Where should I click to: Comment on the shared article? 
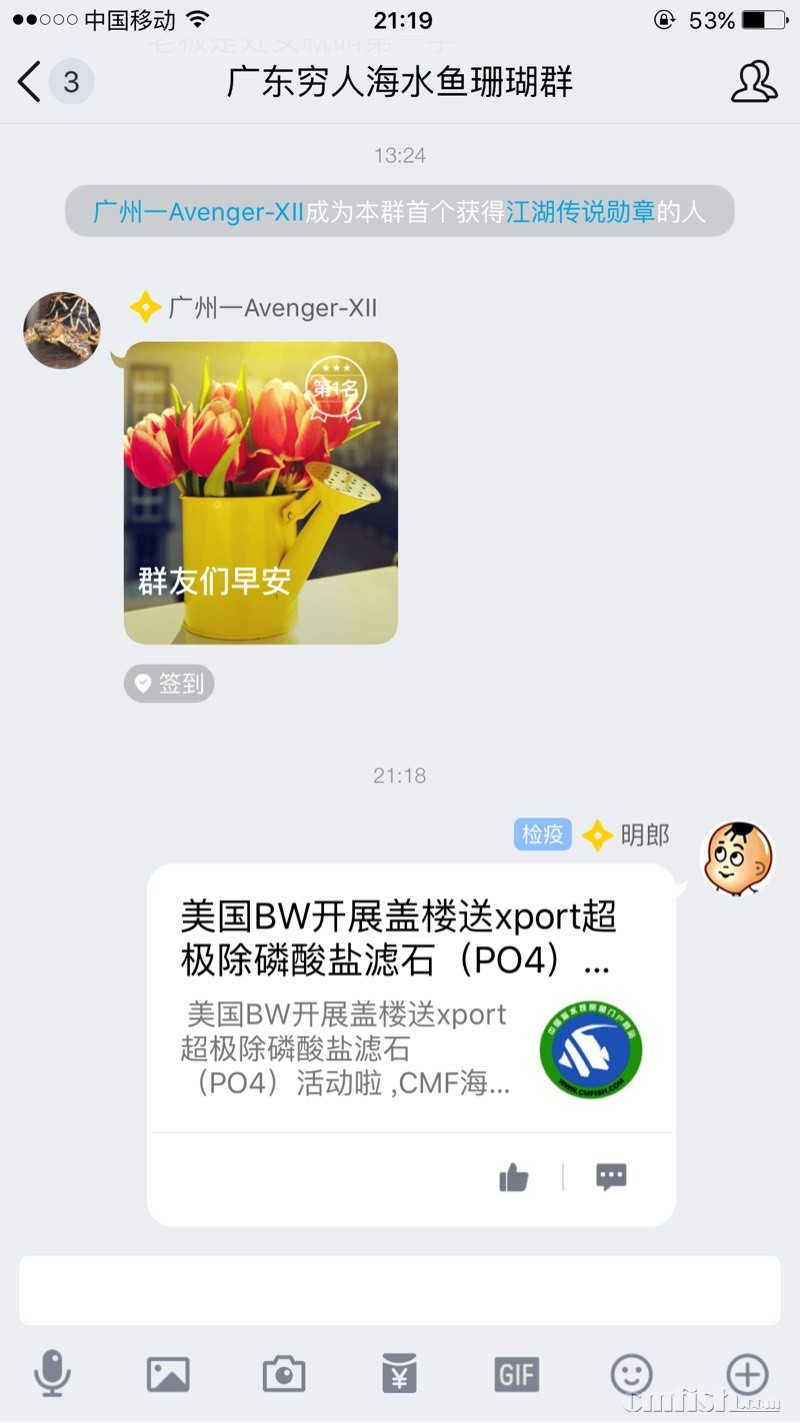[611, 1177]
